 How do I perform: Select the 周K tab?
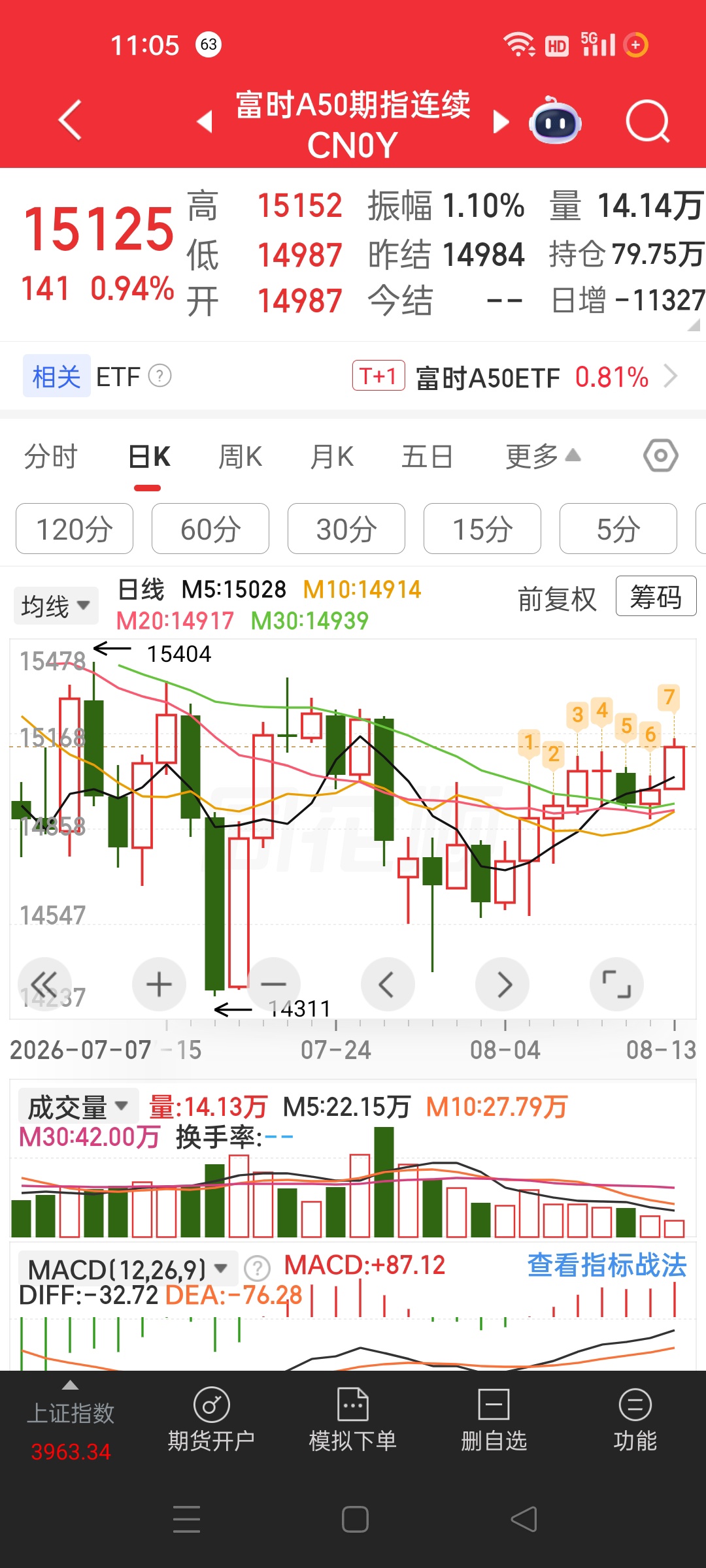pyautogui.click(x=240, y=457)
